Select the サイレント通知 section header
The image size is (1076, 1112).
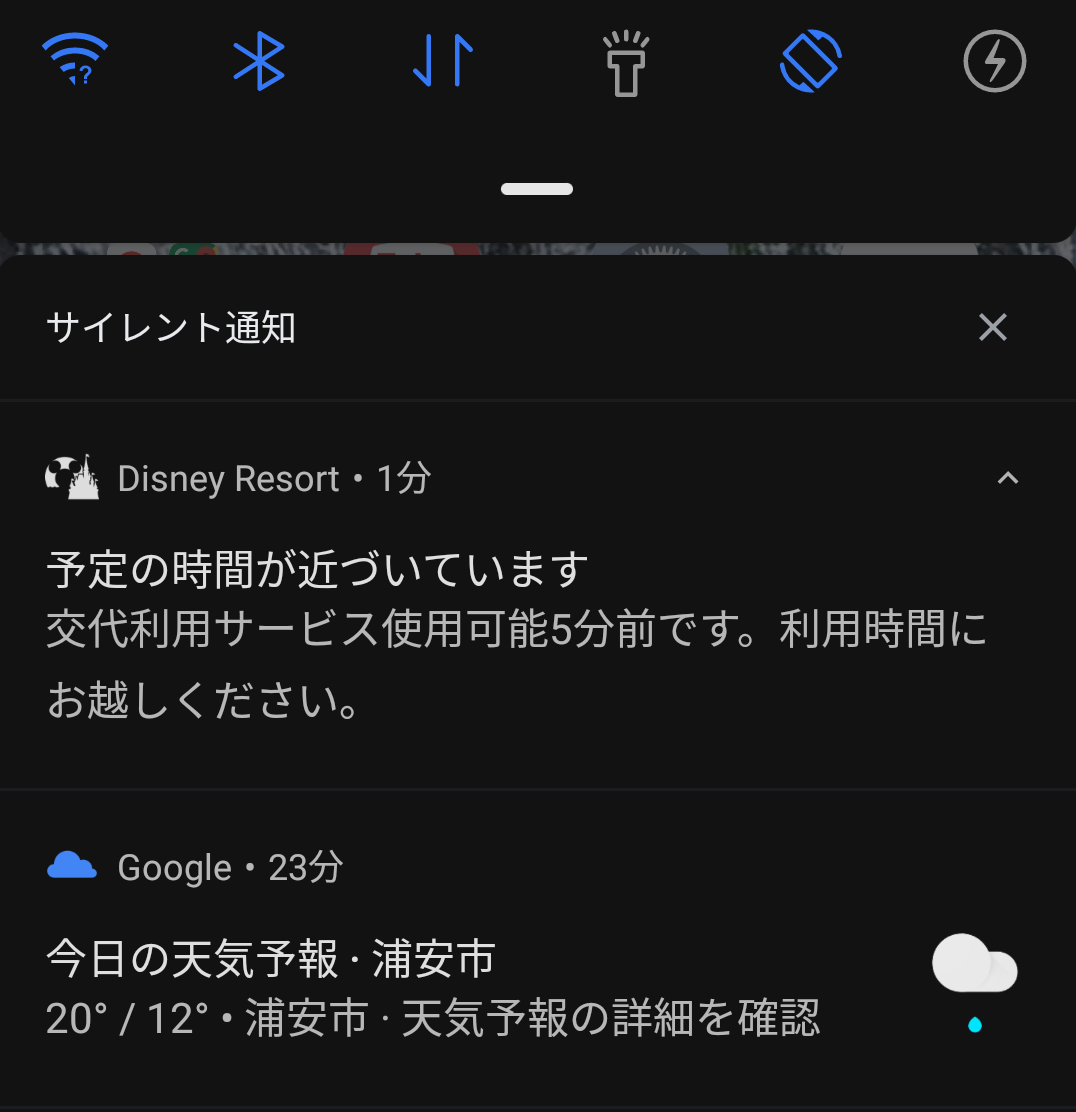point(170,328)
